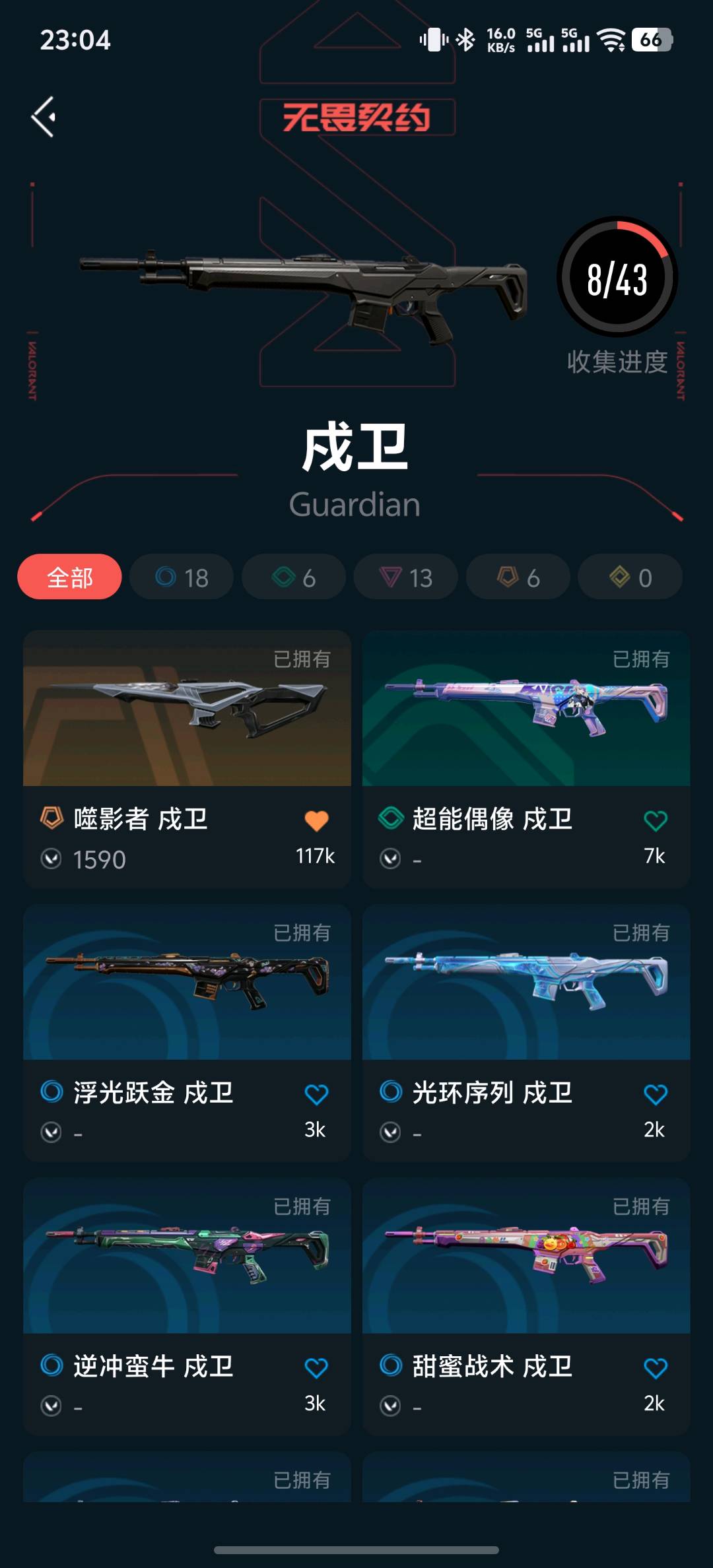Screen dimensions: 713x1568
Task: Filter skins by the orange tier showing 6
Action: coord(518,577)
